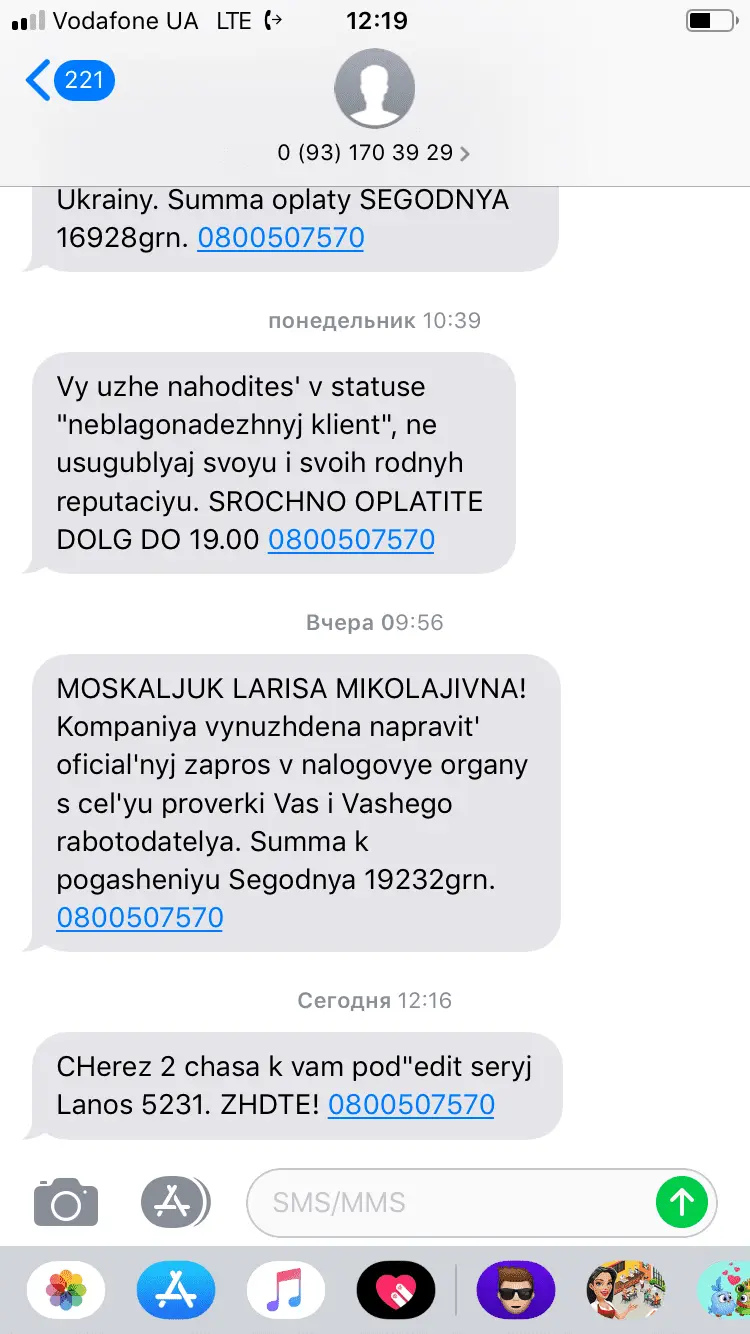Open the App Store in the app strip
Screen dimensions: 750x1334
pyautogui.click(x=176, y=1290)
